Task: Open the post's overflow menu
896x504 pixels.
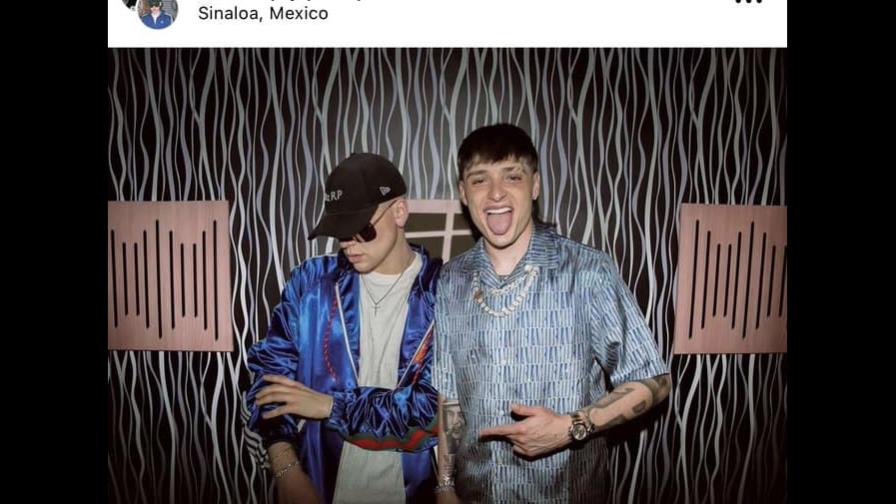Action: tap(748, 3)
